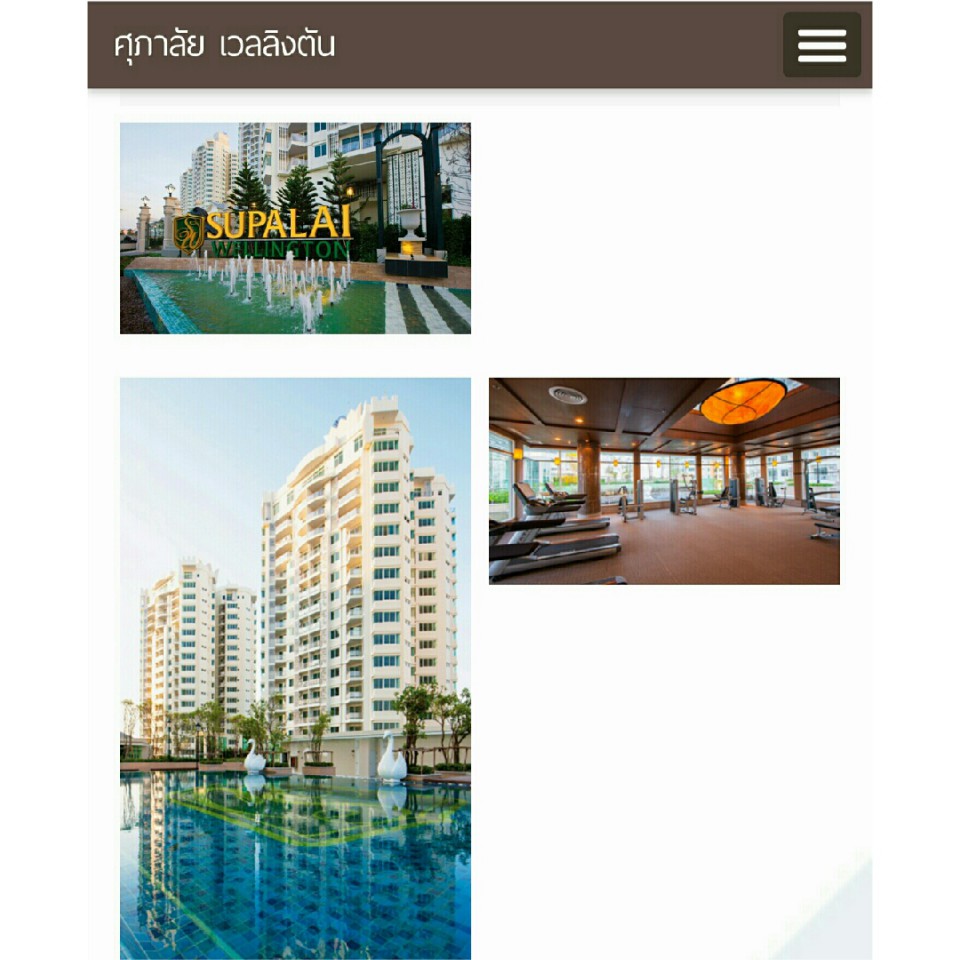
Task: Open the hamburger navigation menu
Action: click(x=821, y=45)
